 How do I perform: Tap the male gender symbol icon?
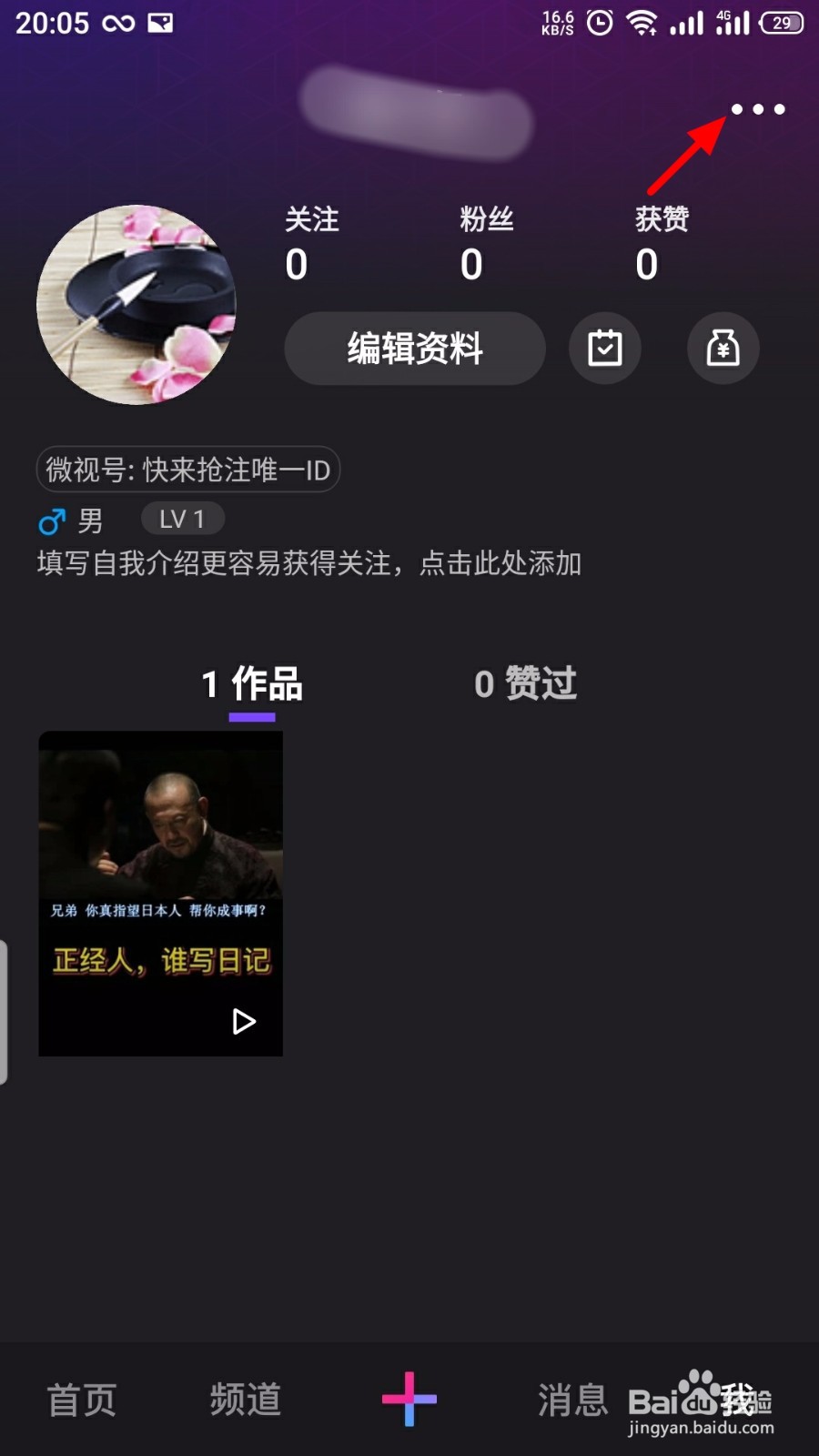pos(52,520)
